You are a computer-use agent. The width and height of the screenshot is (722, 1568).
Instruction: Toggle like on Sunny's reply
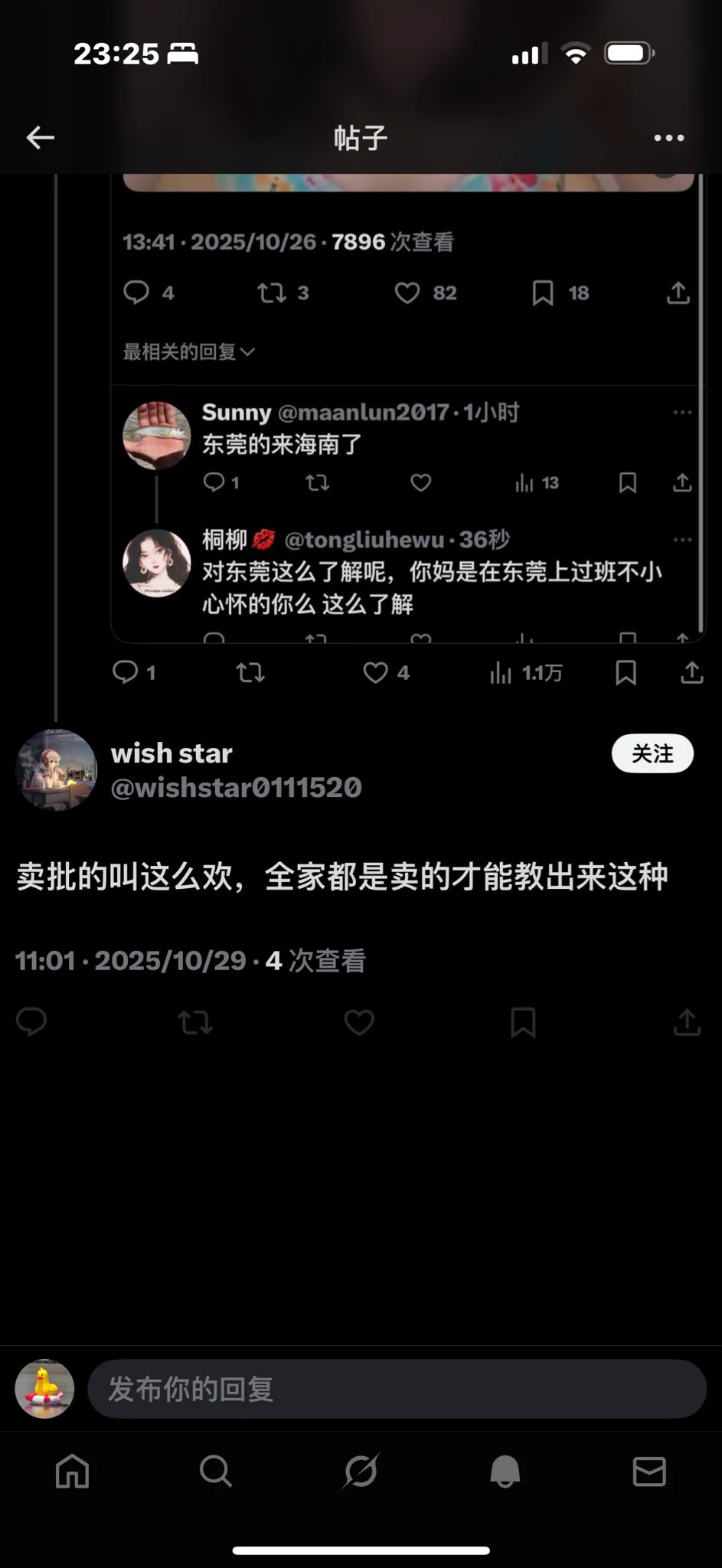(420, 482)
